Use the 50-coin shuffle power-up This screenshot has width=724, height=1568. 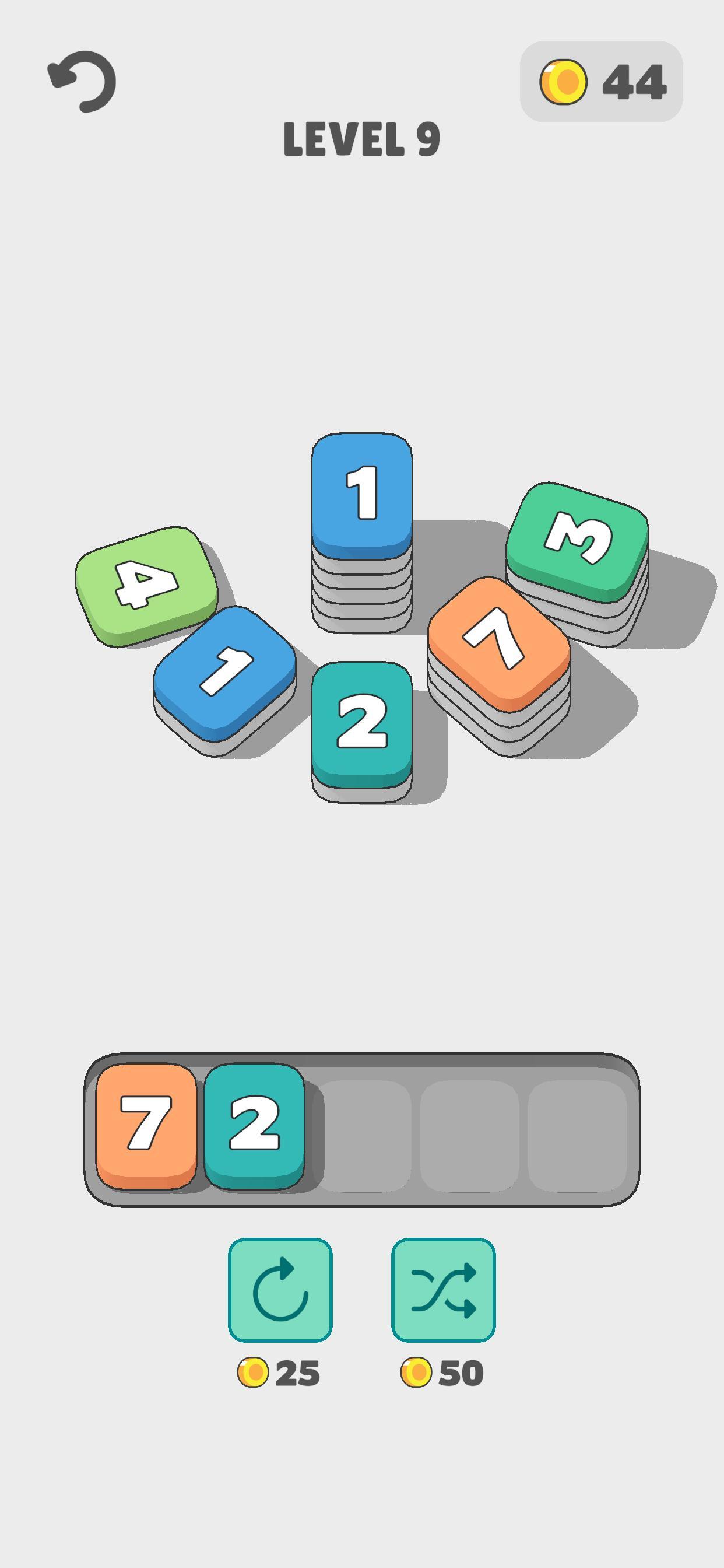pyautogui.click(x=443, y=1289)
